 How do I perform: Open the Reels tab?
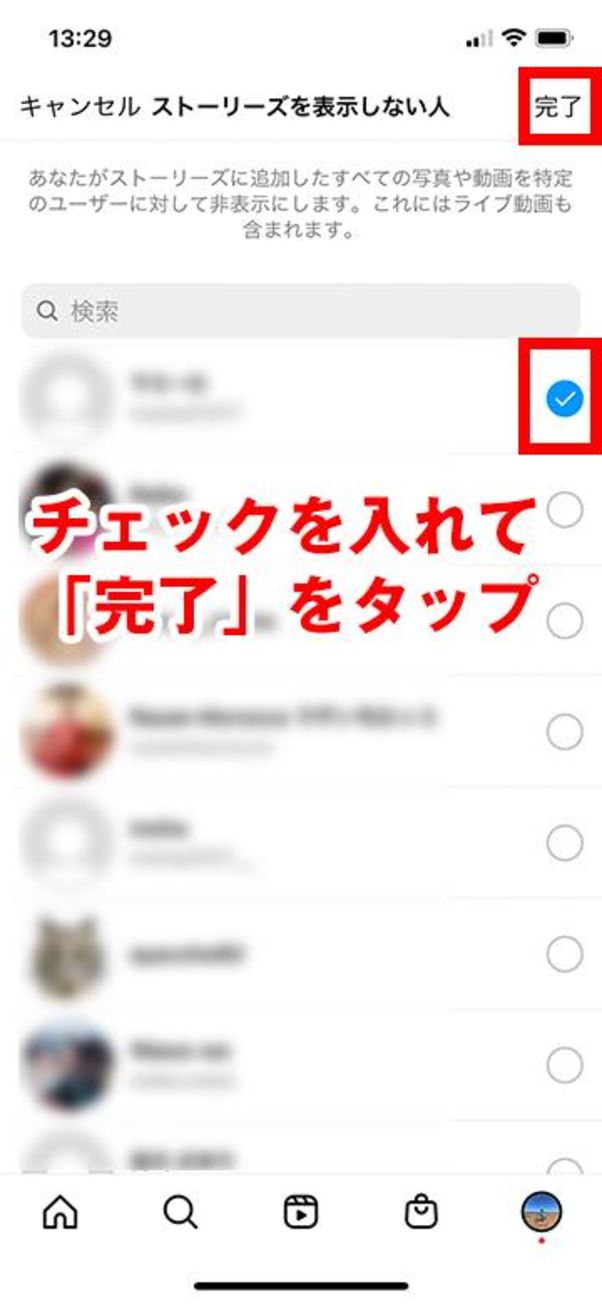pos(300,1212)
